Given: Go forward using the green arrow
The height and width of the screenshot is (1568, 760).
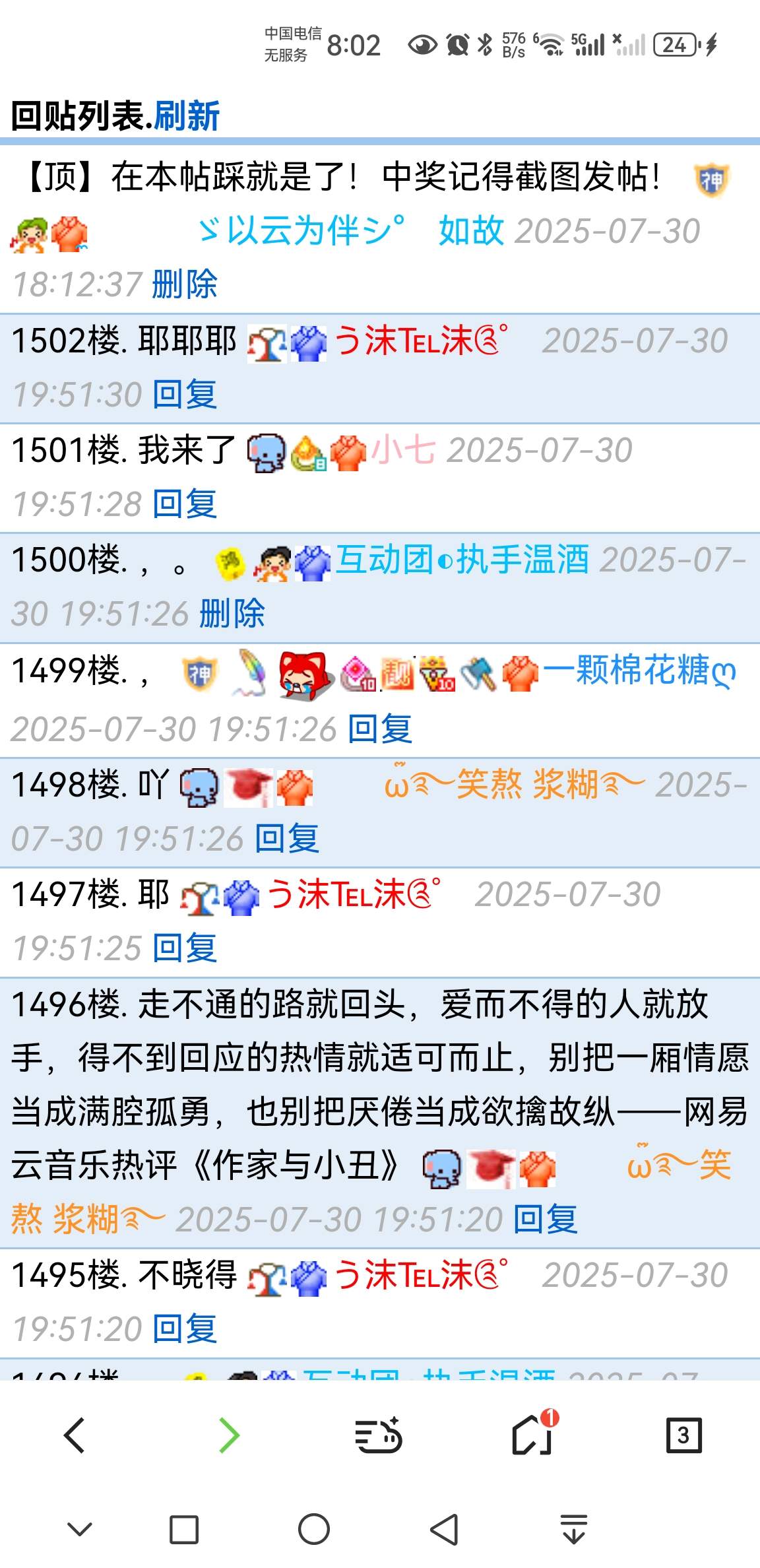Looking at the screenshot, I should [228, 1435].
